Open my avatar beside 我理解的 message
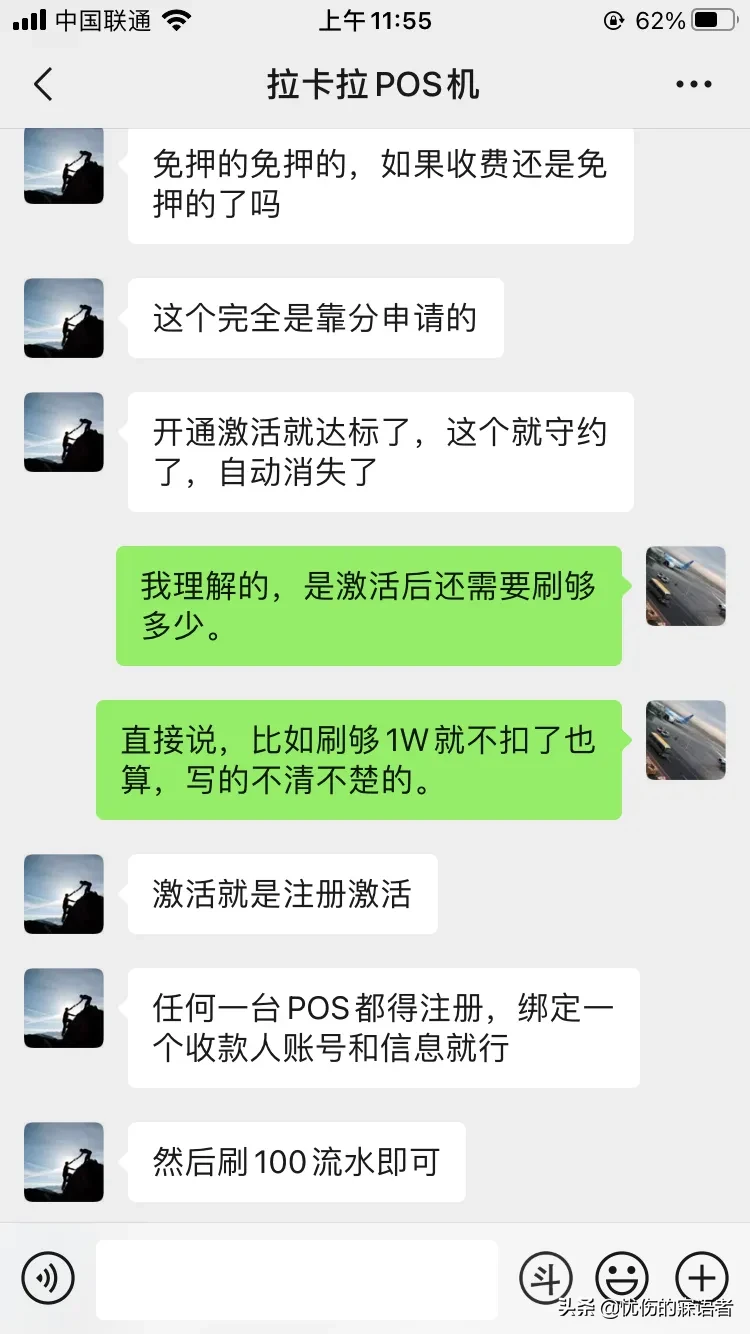 686,586
